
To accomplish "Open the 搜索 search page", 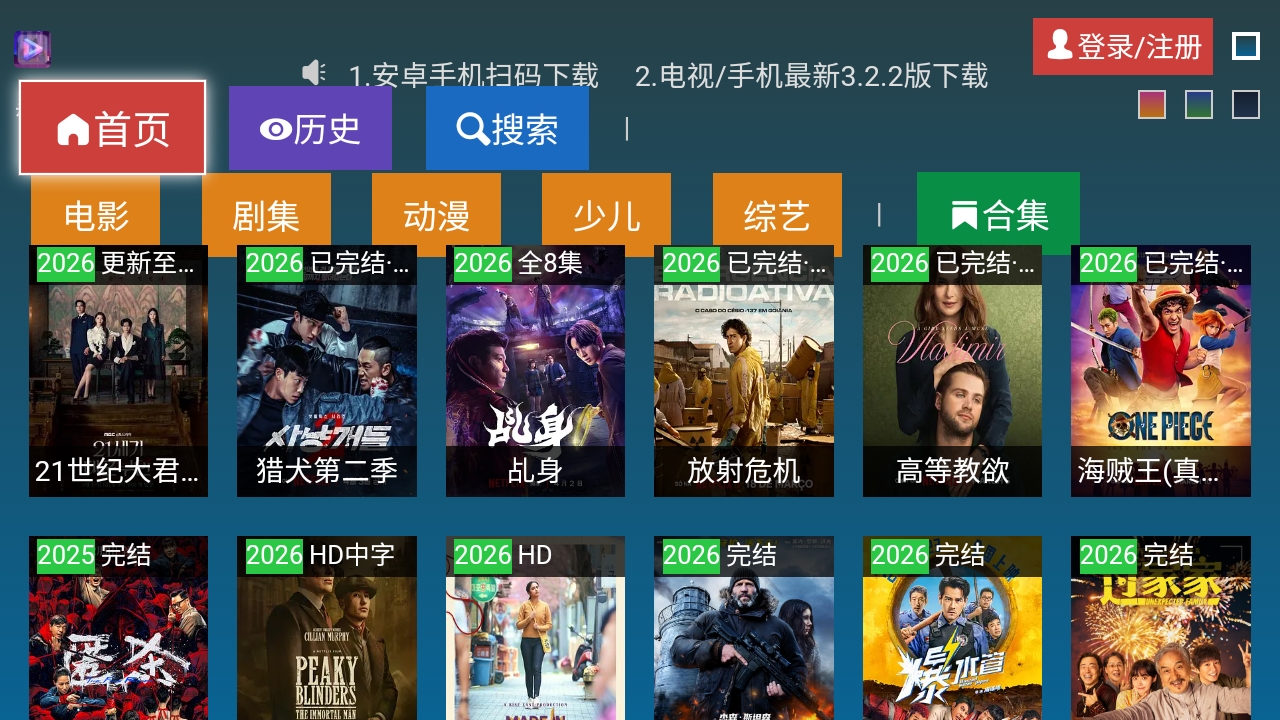I will pos(507,128).
